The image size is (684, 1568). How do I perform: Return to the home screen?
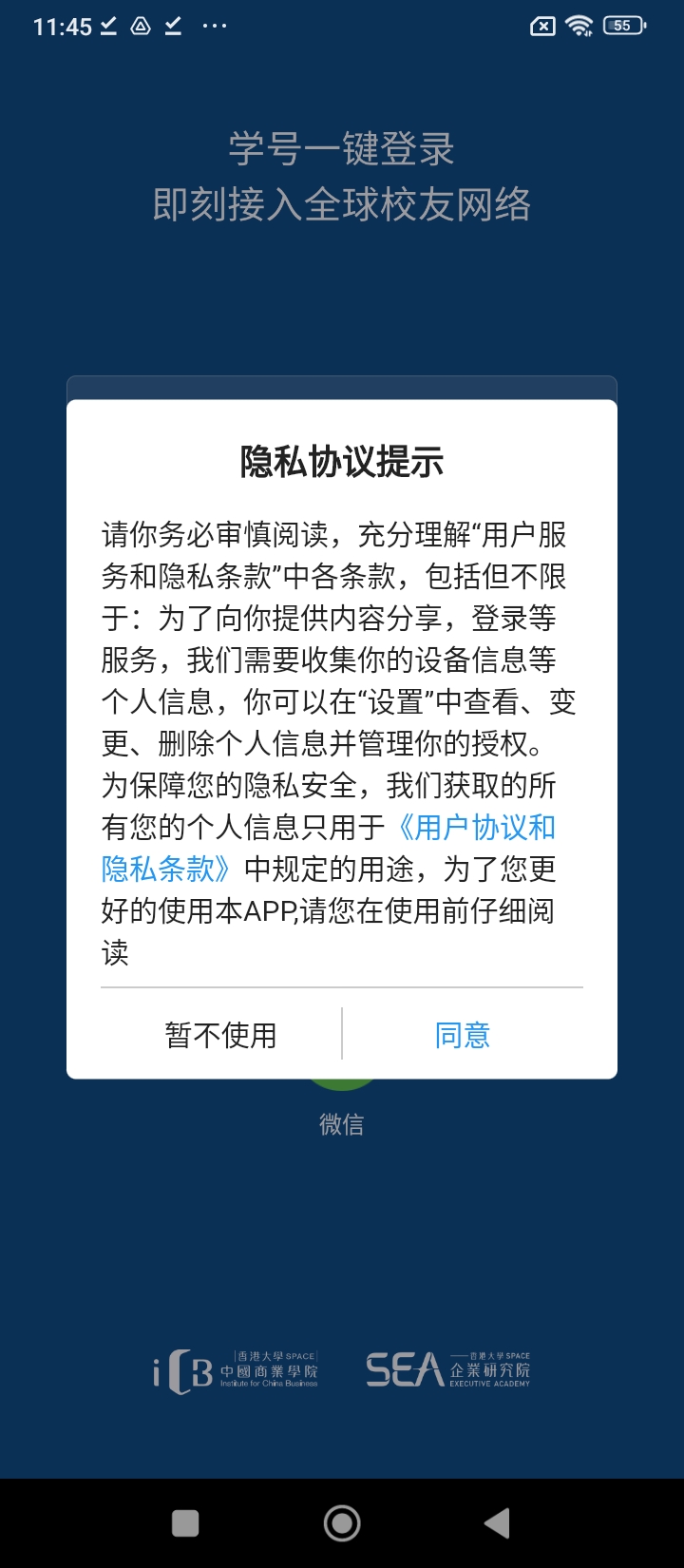point(342,1523)
